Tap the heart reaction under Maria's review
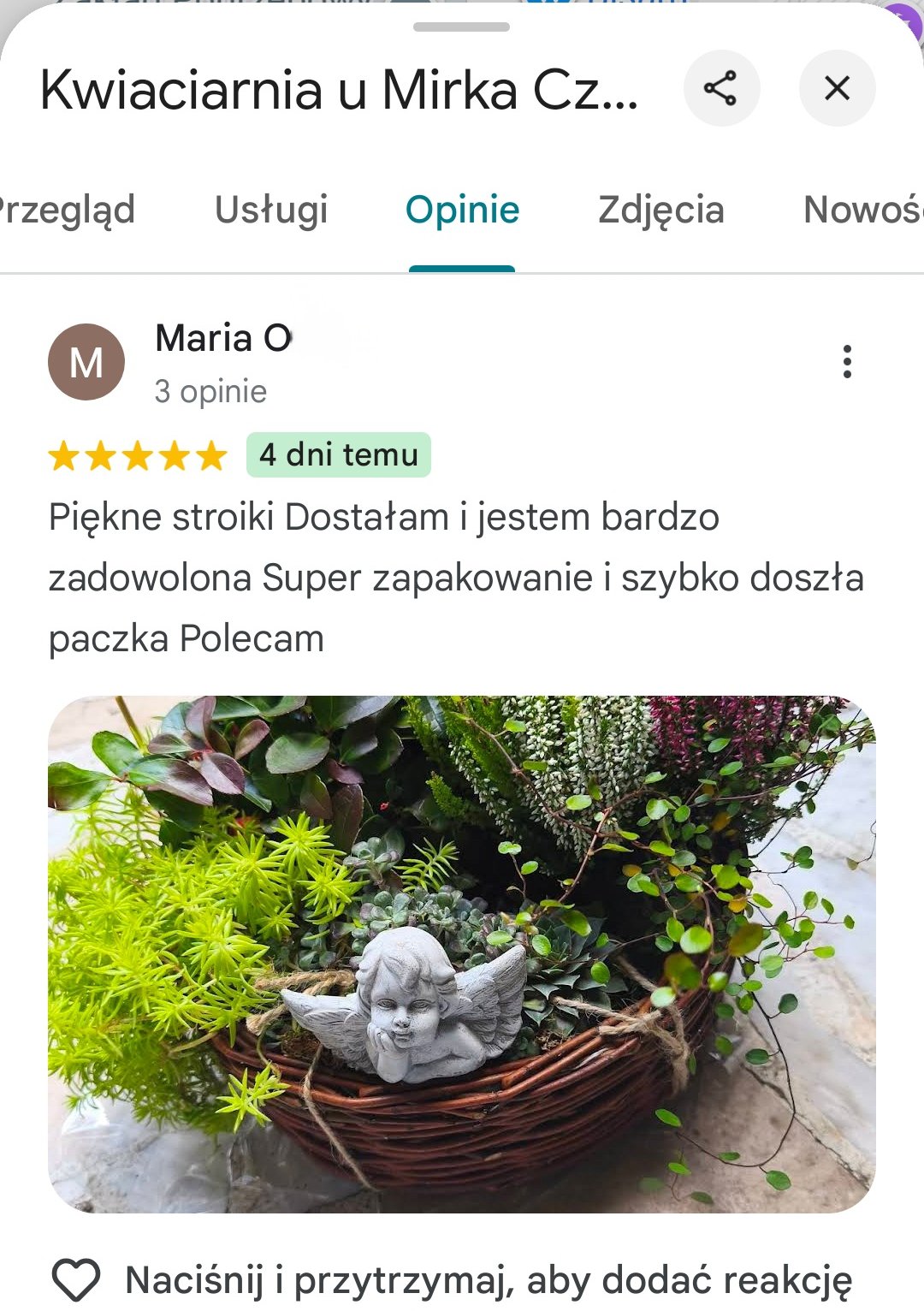 [77, 1279]
